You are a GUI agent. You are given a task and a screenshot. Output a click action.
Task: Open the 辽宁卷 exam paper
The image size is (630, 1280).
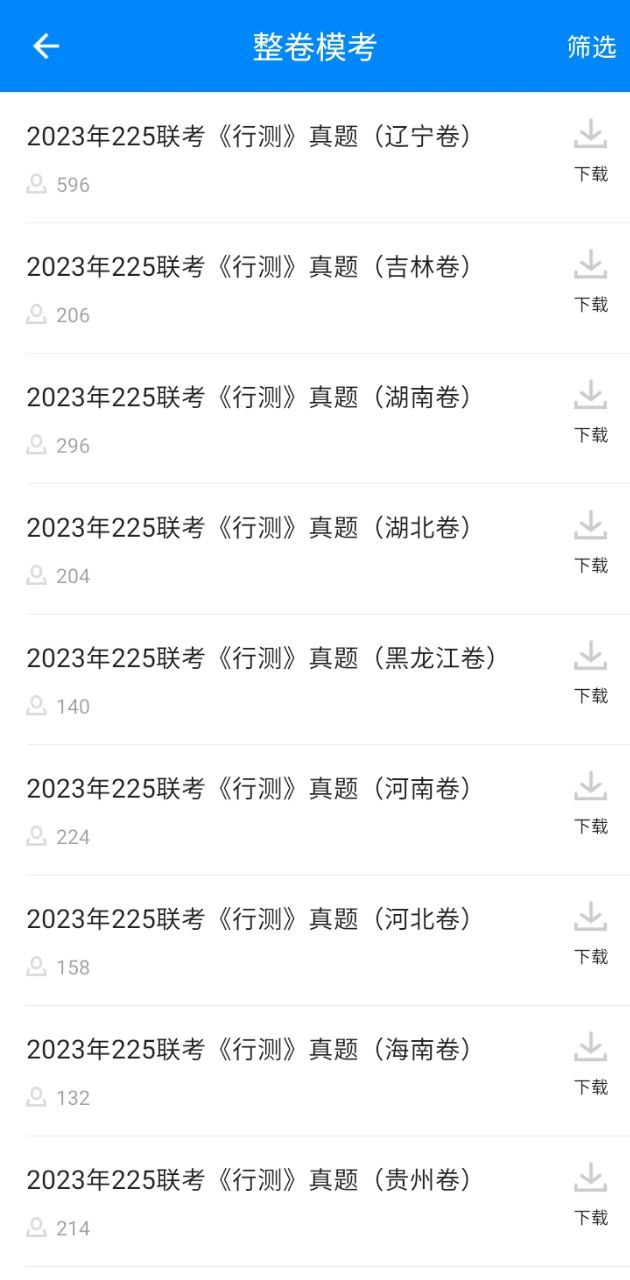[x=248, y=137]
